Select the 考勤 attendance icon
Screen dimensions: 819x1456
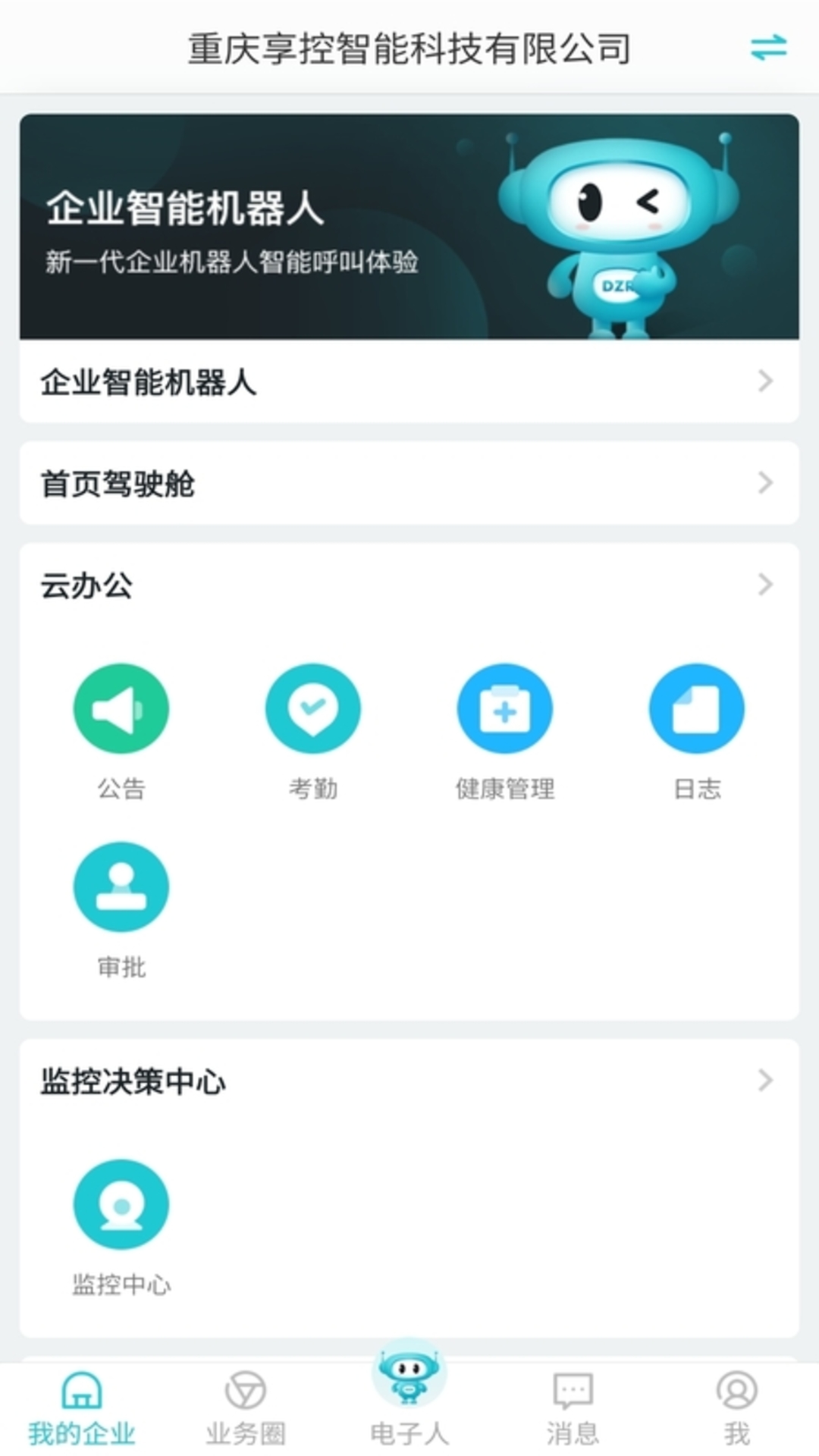(313, 708)
